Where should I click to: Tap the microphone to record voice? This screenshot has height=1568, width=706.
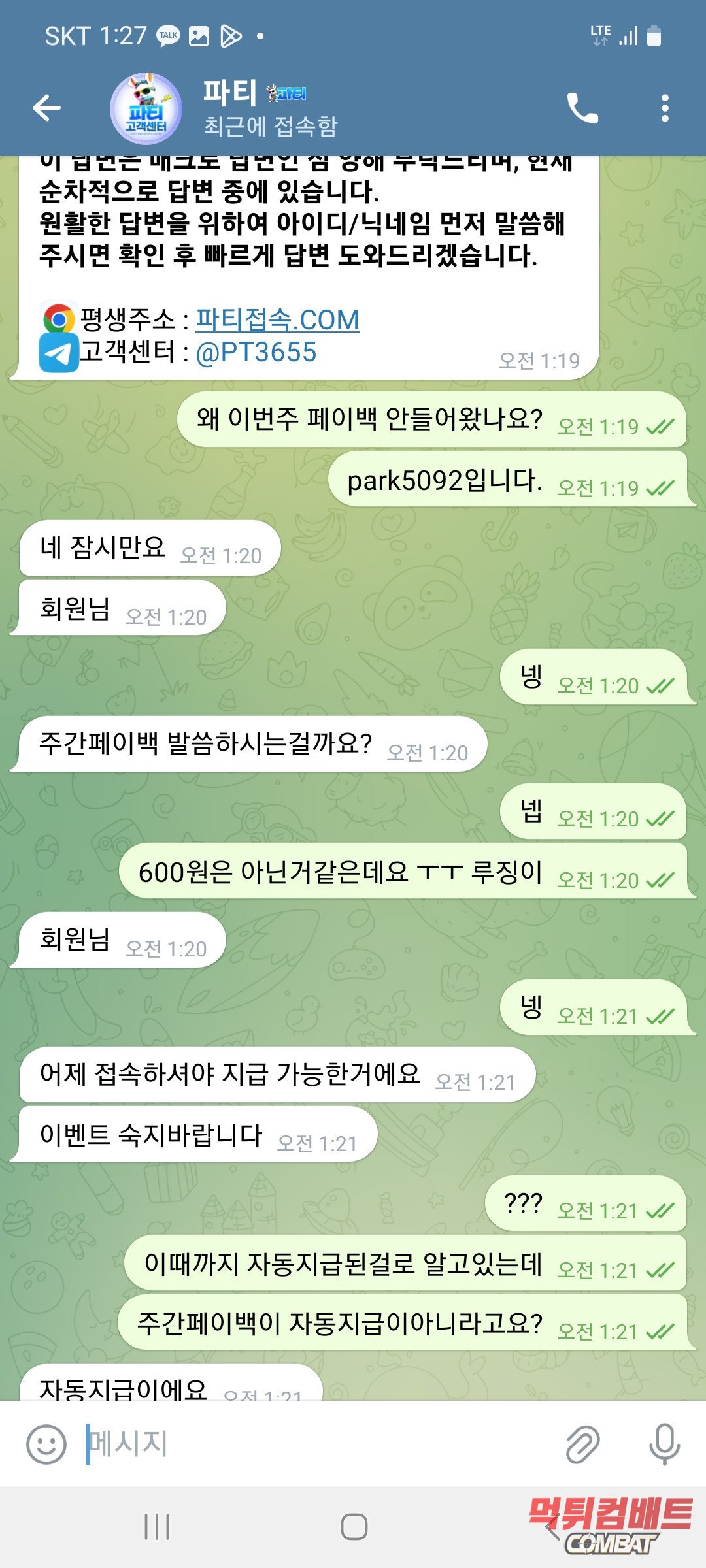(x=664, y=1444)
